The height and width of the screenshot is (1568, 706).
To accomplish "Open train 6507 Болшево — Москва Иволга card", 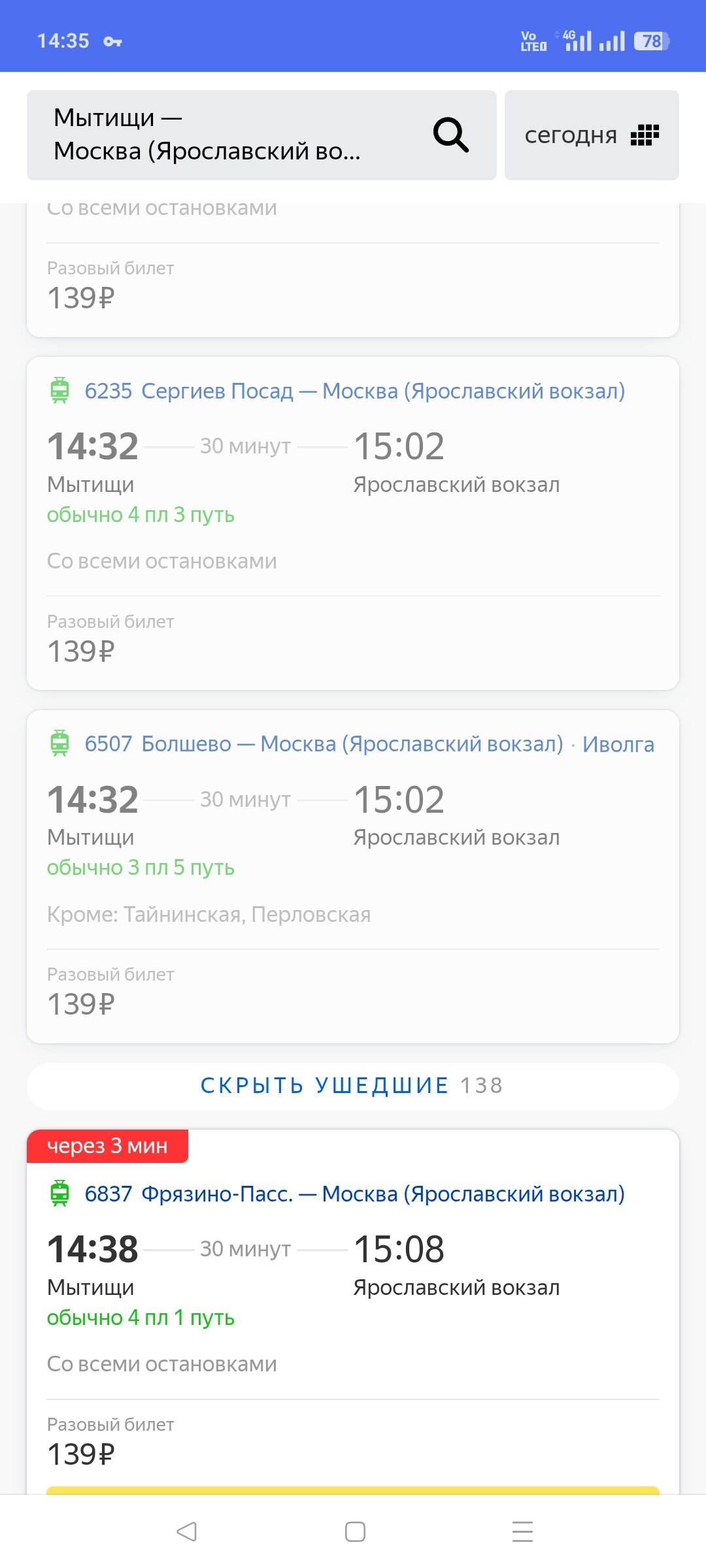I will (353, 875).
